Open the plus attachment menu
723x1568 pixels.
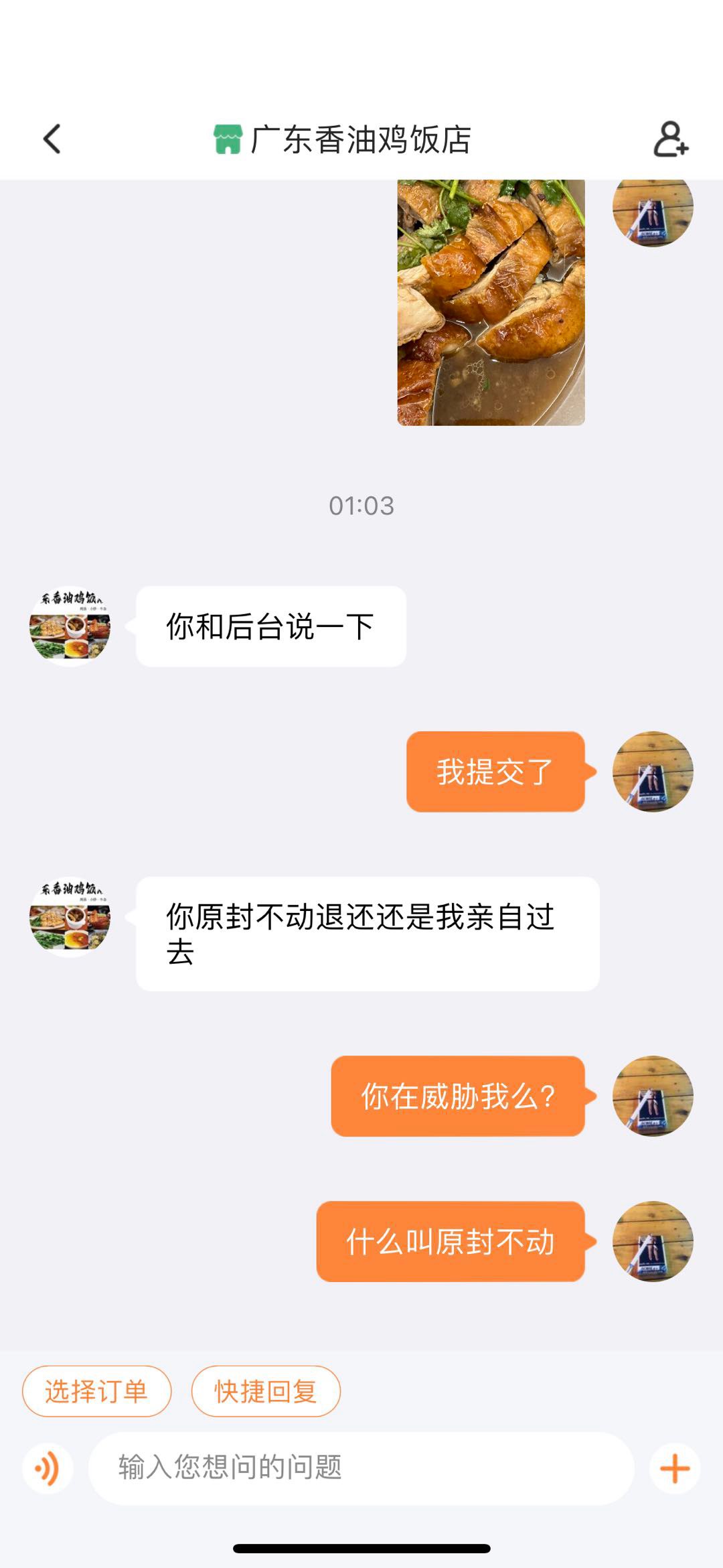(675, 1468)
